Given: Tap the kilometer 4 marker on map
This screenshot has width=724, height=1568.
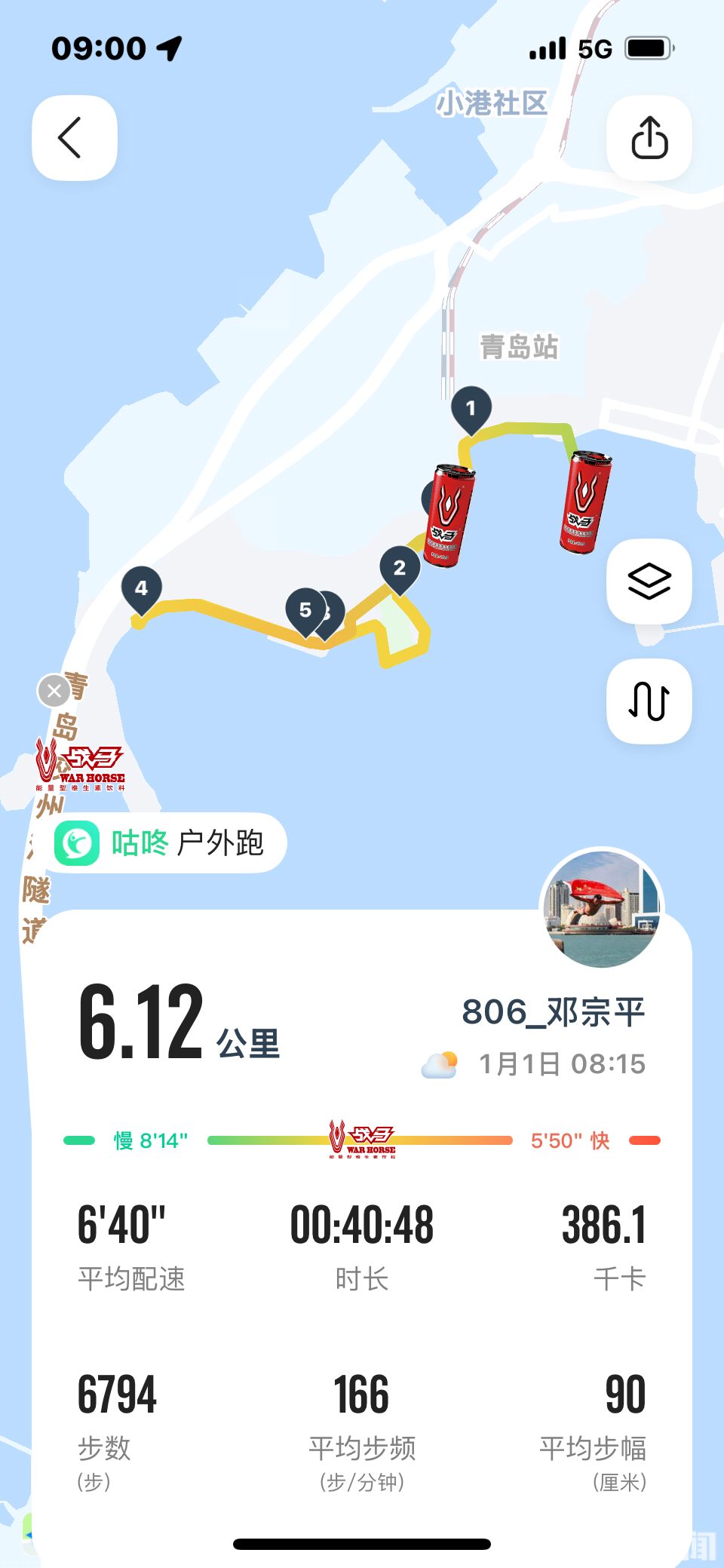Looking at the screenshot, I should (141, 589).
